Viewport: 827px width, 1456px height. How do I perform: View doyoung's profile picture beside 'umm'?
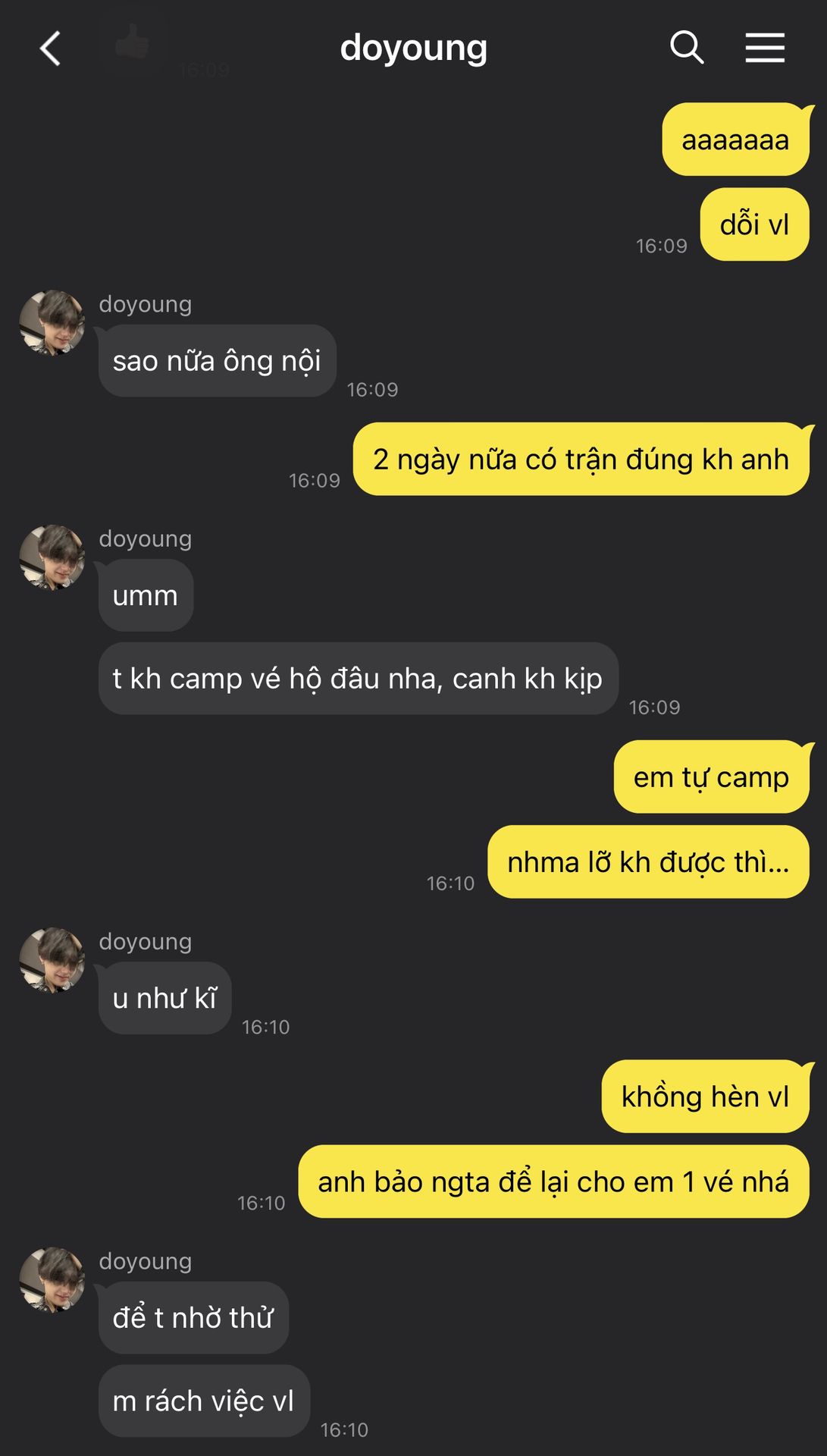[52, 557]
